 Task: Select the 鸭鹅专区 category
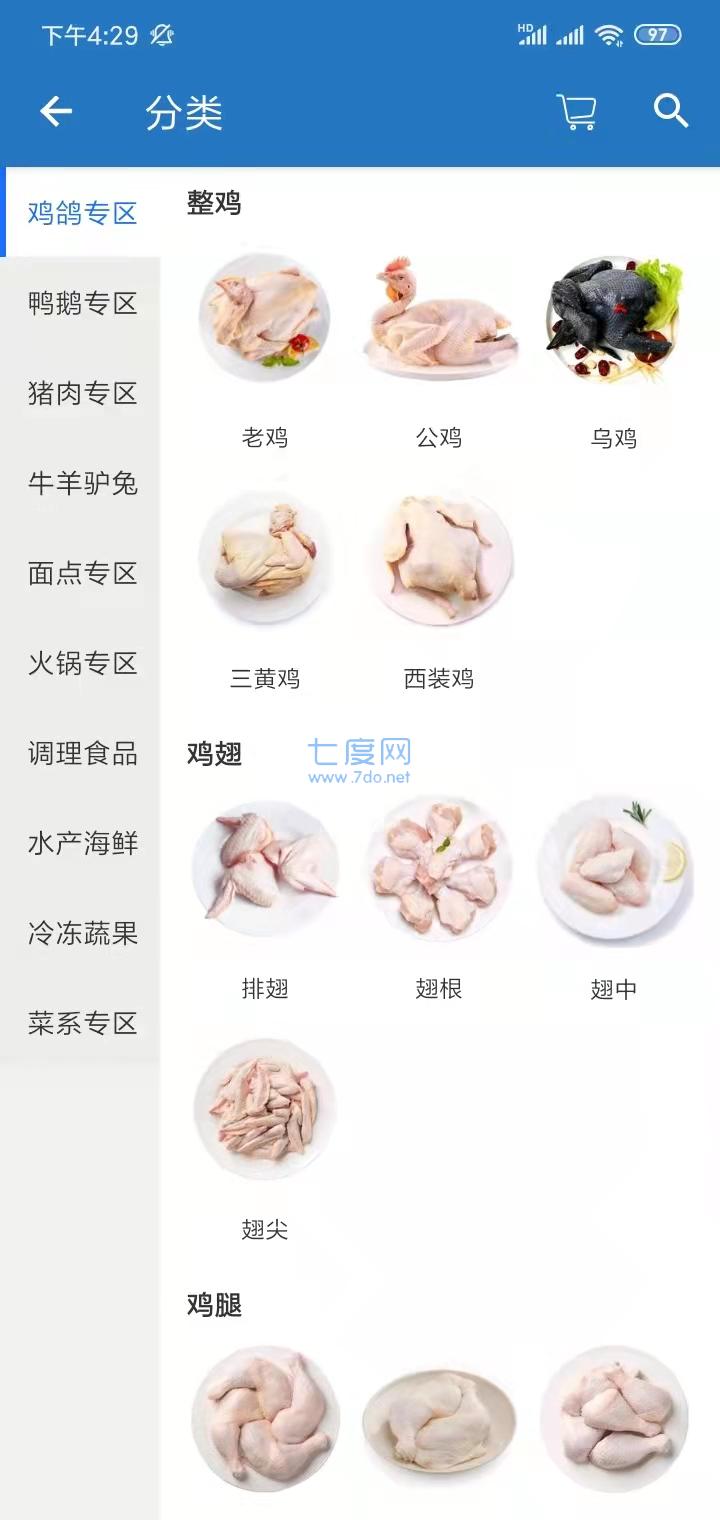click(x=82, y=304)
